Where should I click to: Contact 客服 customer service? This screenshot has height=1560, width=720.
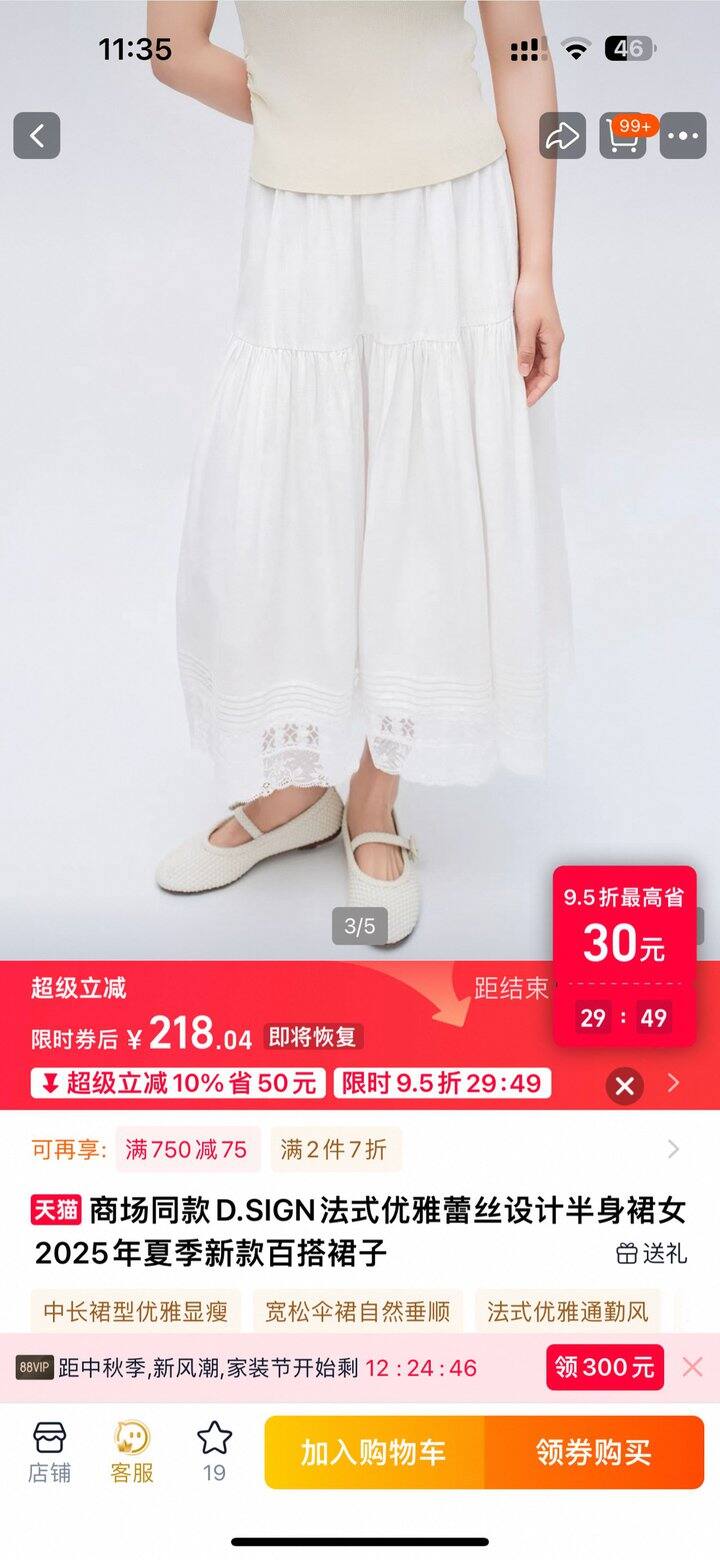[132, 1451]
